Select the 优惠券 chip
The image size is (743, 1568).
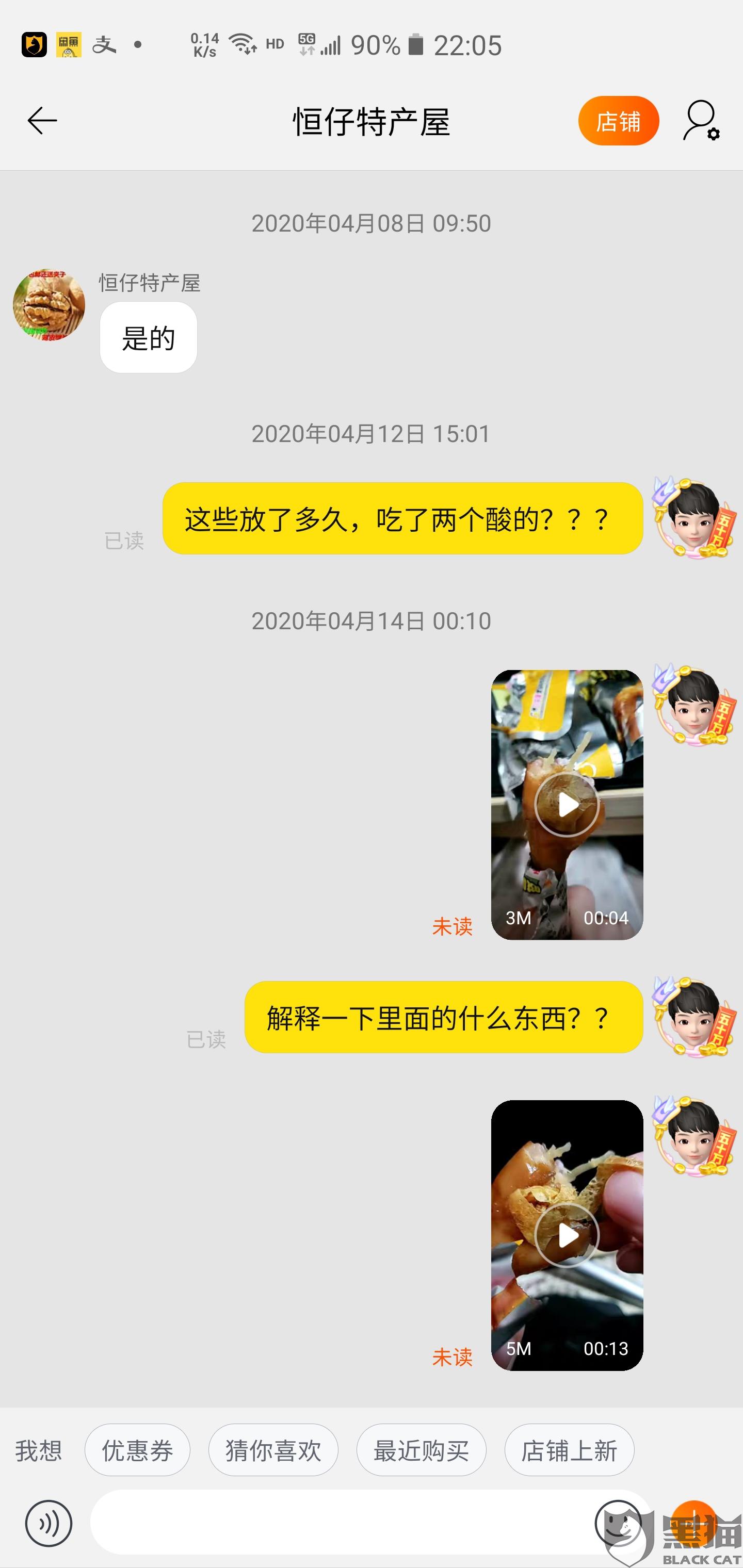point(138,1450)
